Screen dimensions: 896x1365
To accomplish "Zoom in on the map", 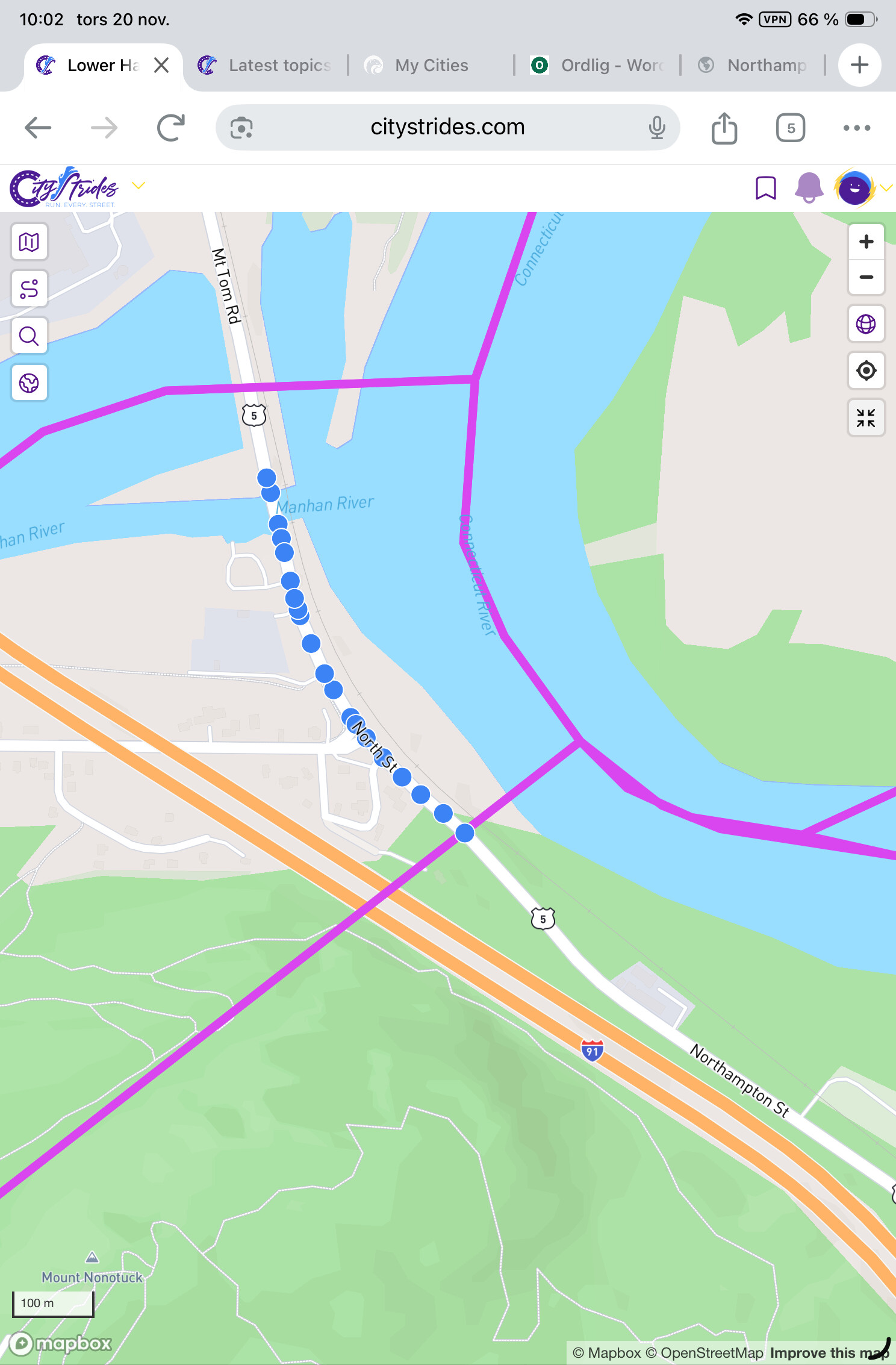I will tap(866, 242).
